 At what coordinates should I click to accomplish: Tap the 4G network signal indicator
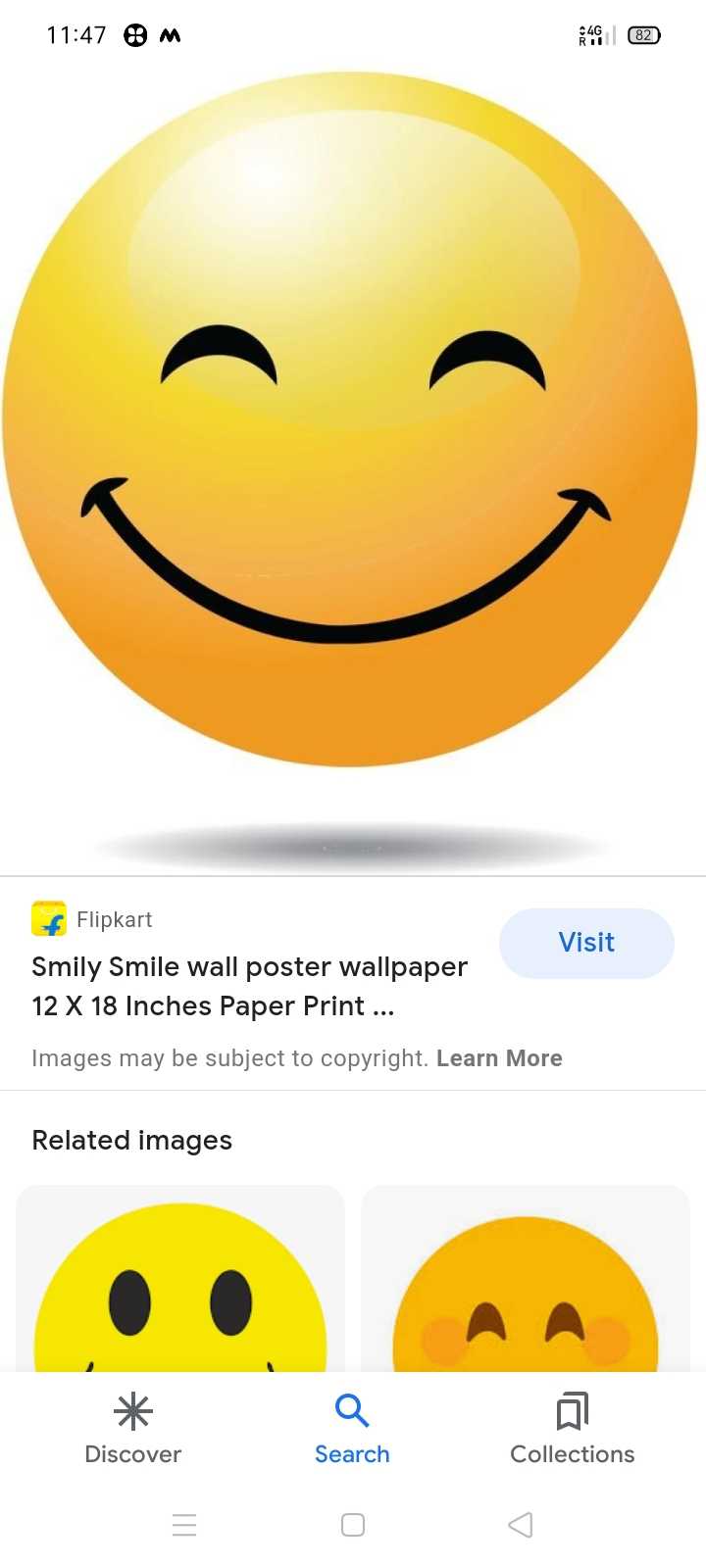point(593,35)
